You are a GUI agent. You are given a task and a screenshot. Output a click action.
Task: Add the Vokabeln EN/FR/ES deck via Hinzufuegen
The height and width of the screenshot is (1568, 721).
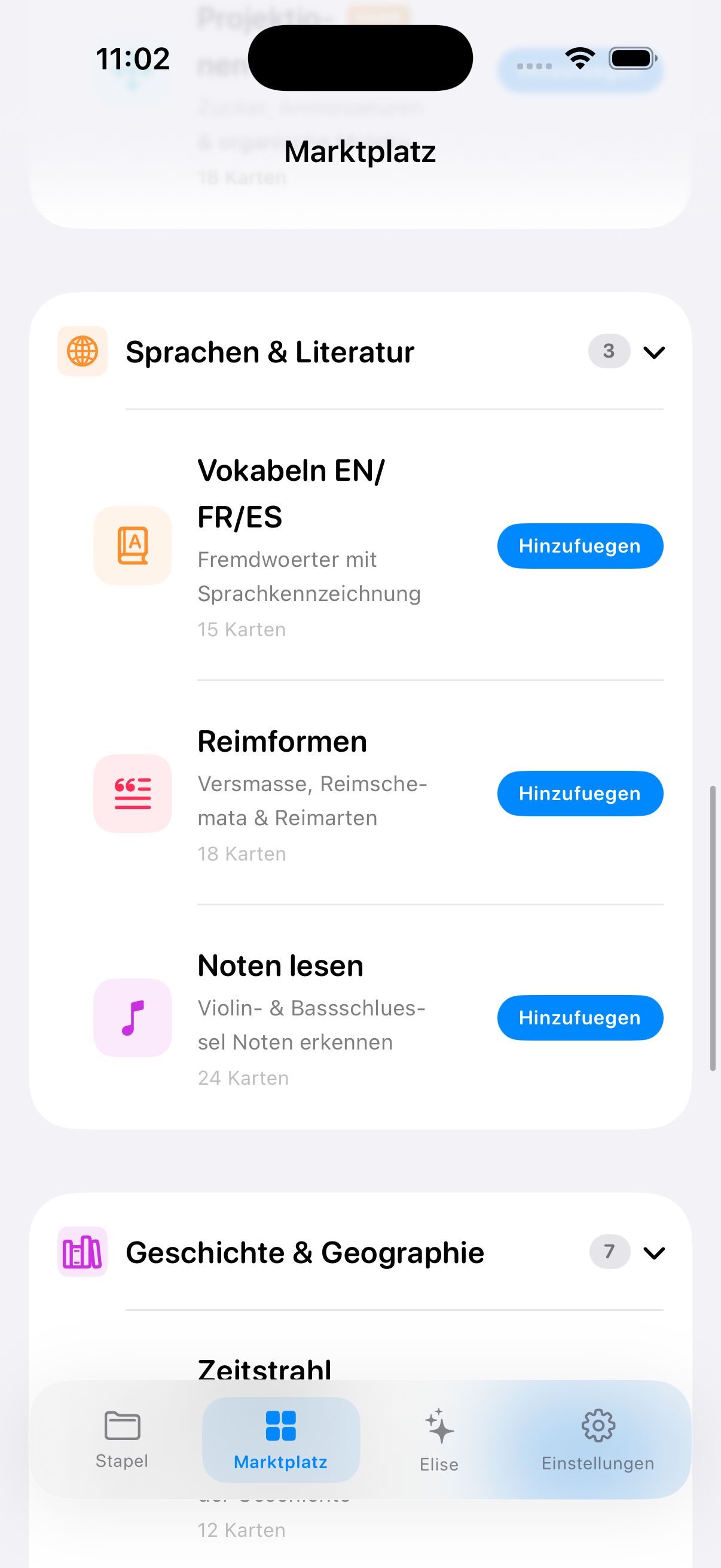[x=579, y=545]
